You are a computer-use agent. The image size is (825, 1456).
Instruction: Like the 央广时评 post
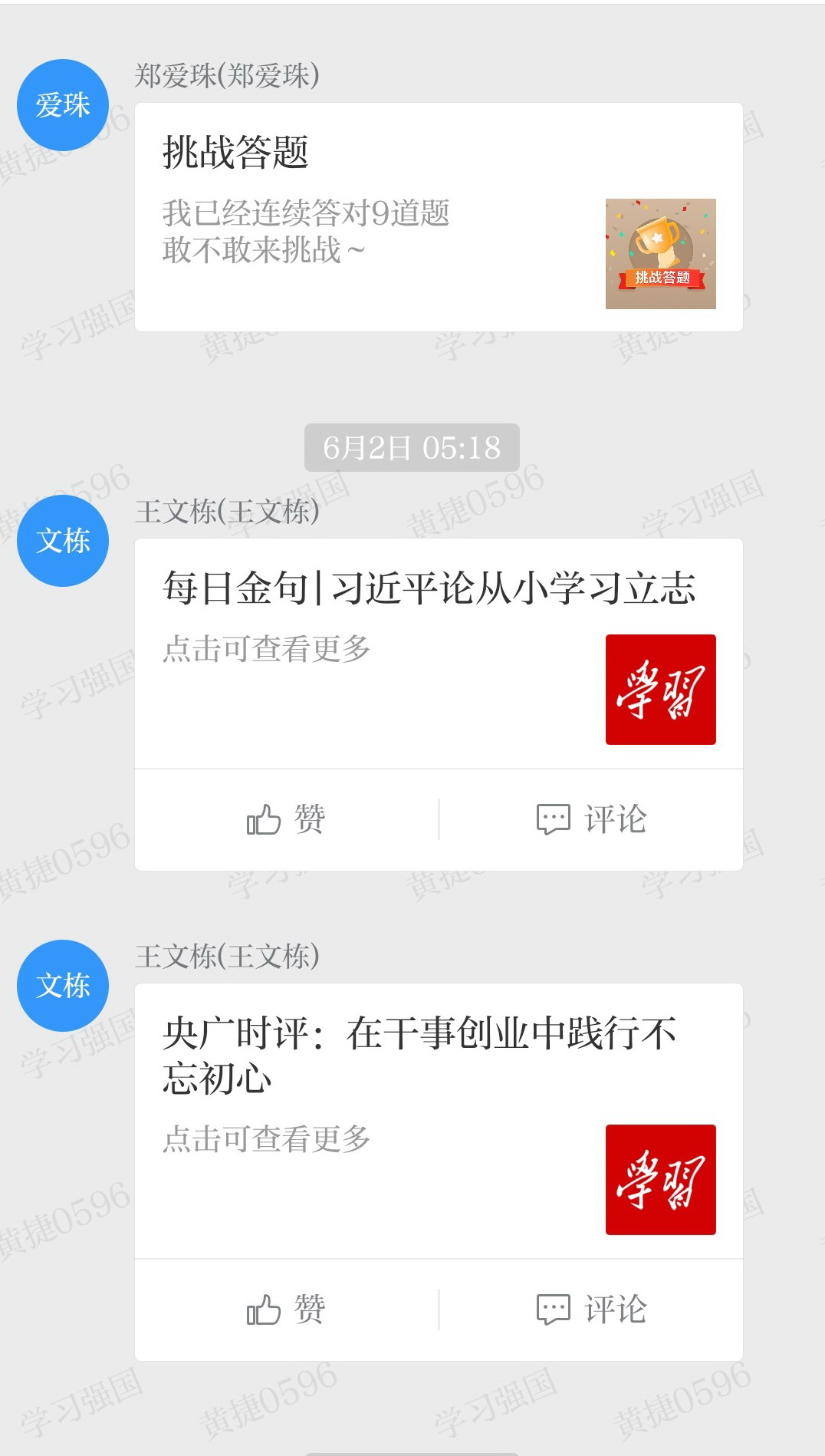pyautogui.click(x=286, y=1309)
